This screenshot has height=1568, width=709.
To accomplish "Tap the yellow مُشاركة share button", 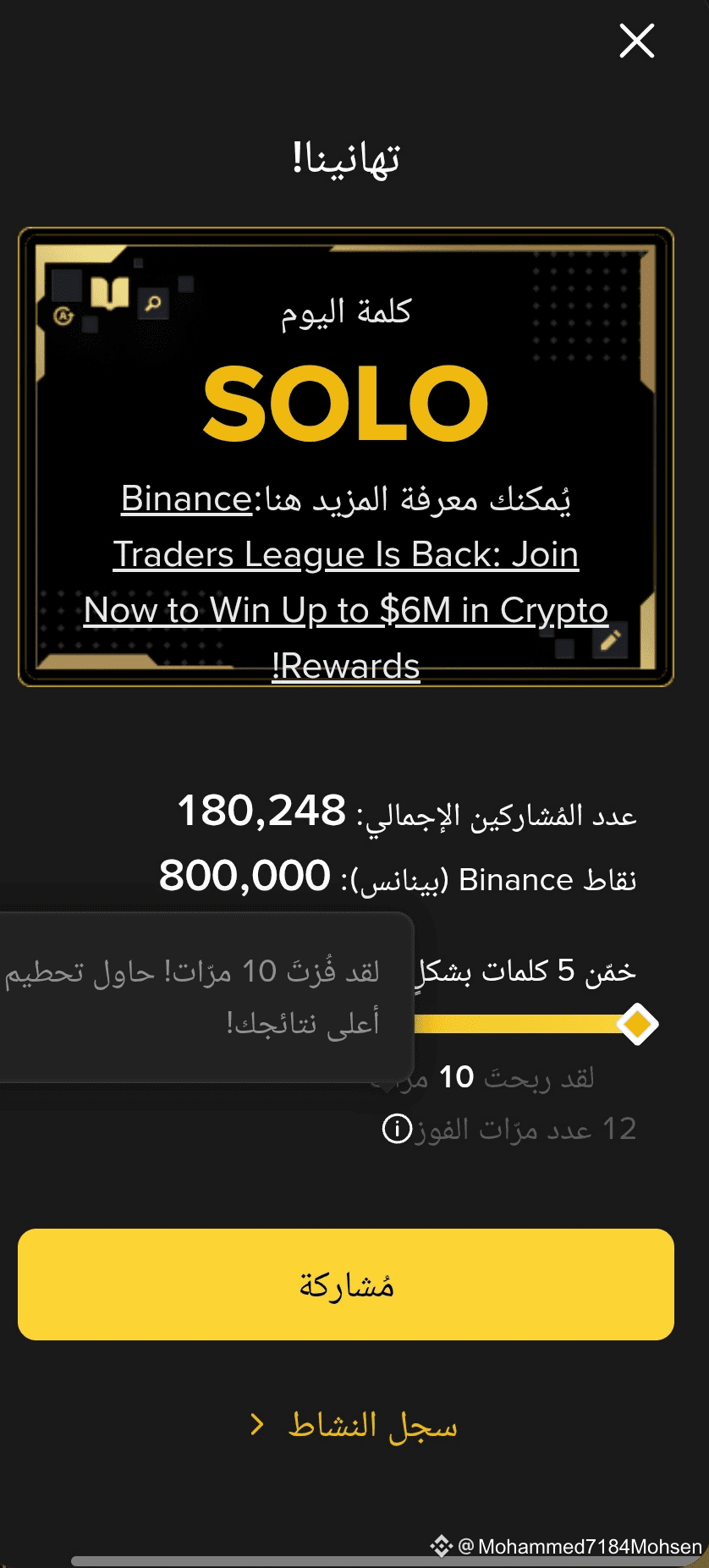I will tap(346, 1284).
